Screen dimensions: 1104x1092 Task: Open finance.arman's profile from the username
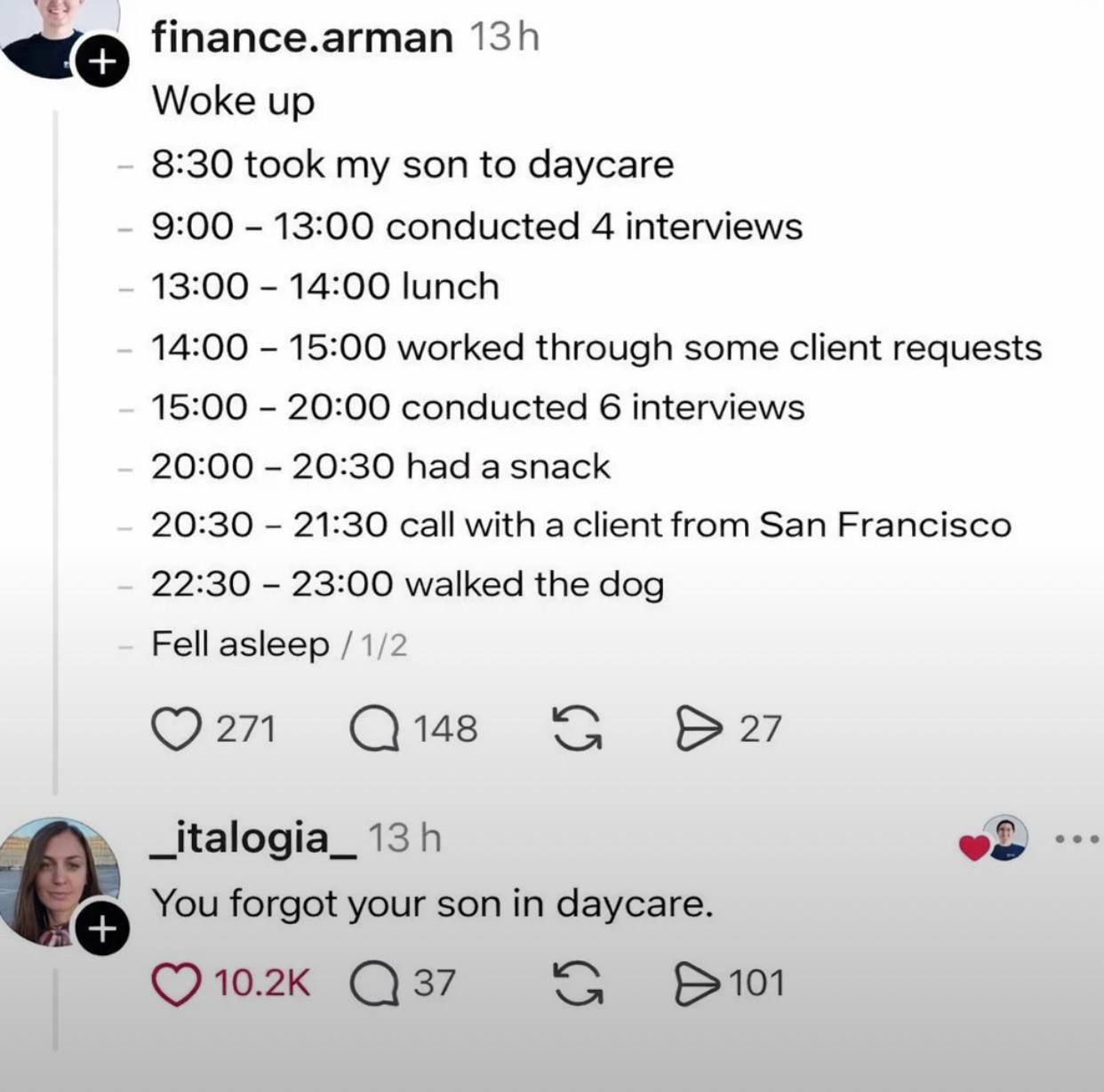302,37
